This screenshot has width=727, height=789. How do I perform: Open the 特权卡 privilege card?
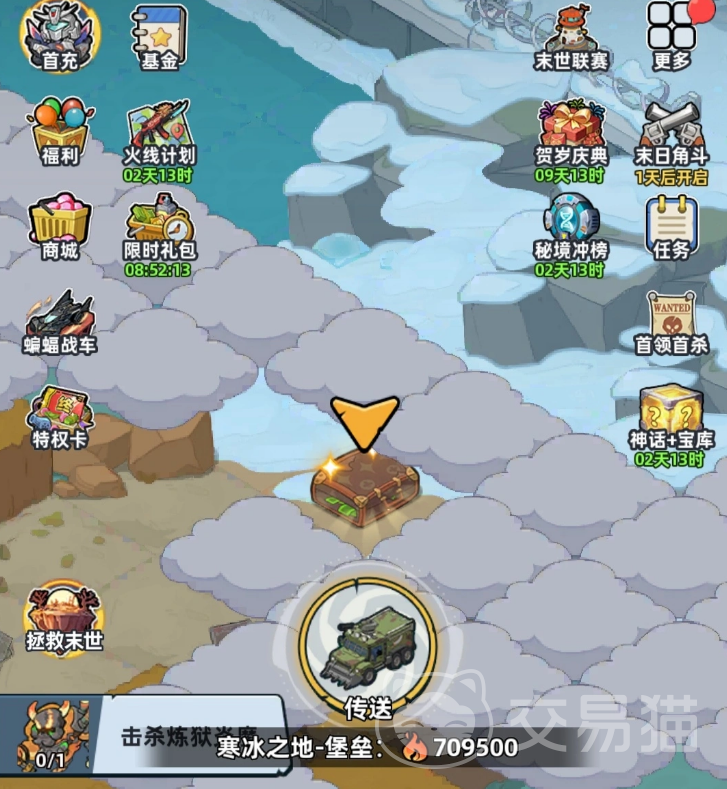point(60,414)
